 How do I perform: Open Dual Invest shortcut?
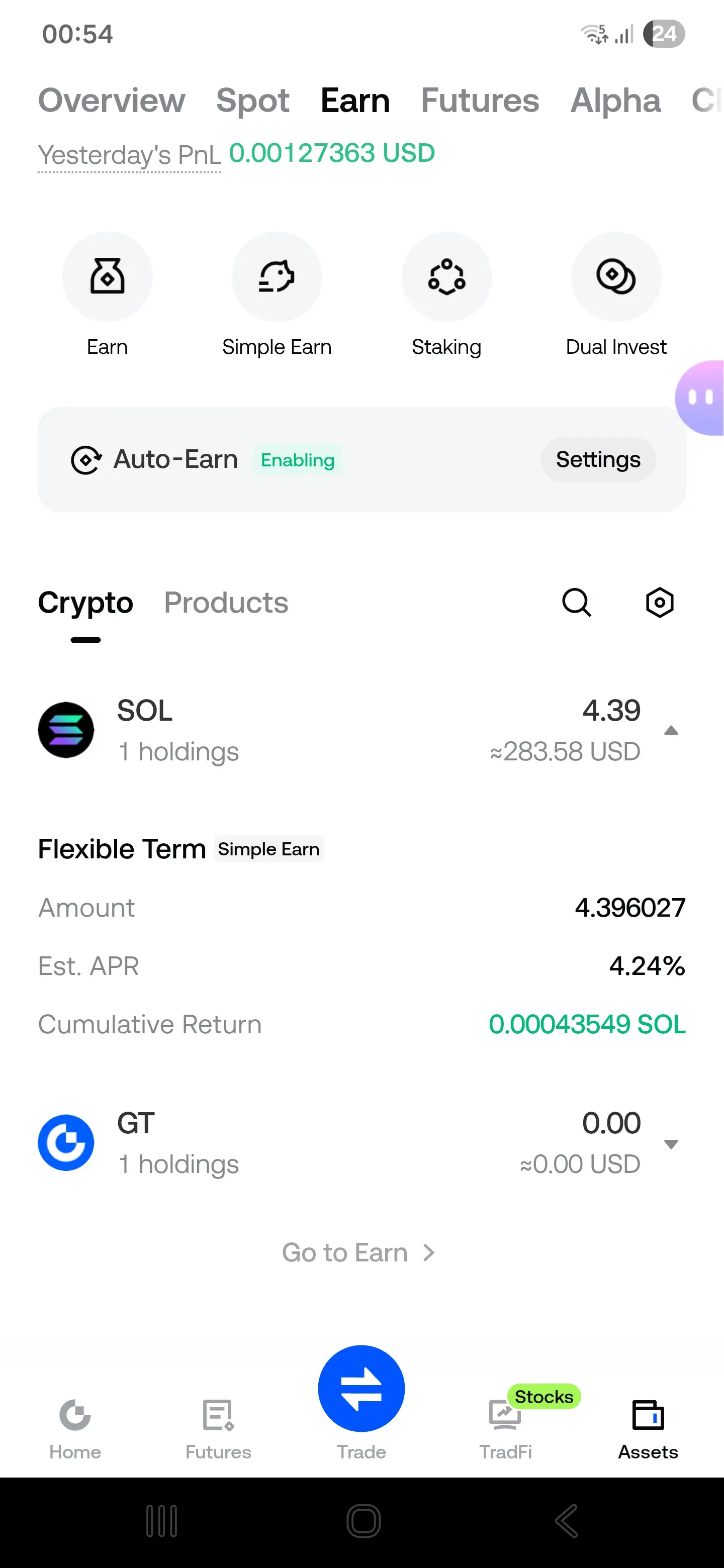(x=616, y=295)
